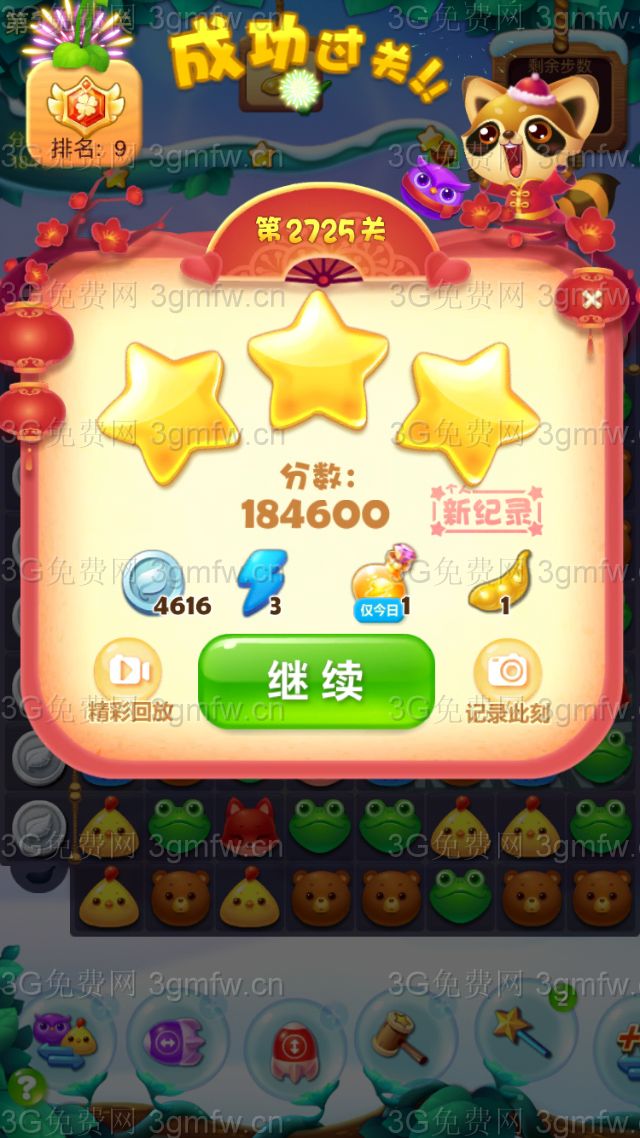Screen dimensions: 640x1138
Task: Open the ranking badge showing 排名 9
Action: tap(84, 110)
